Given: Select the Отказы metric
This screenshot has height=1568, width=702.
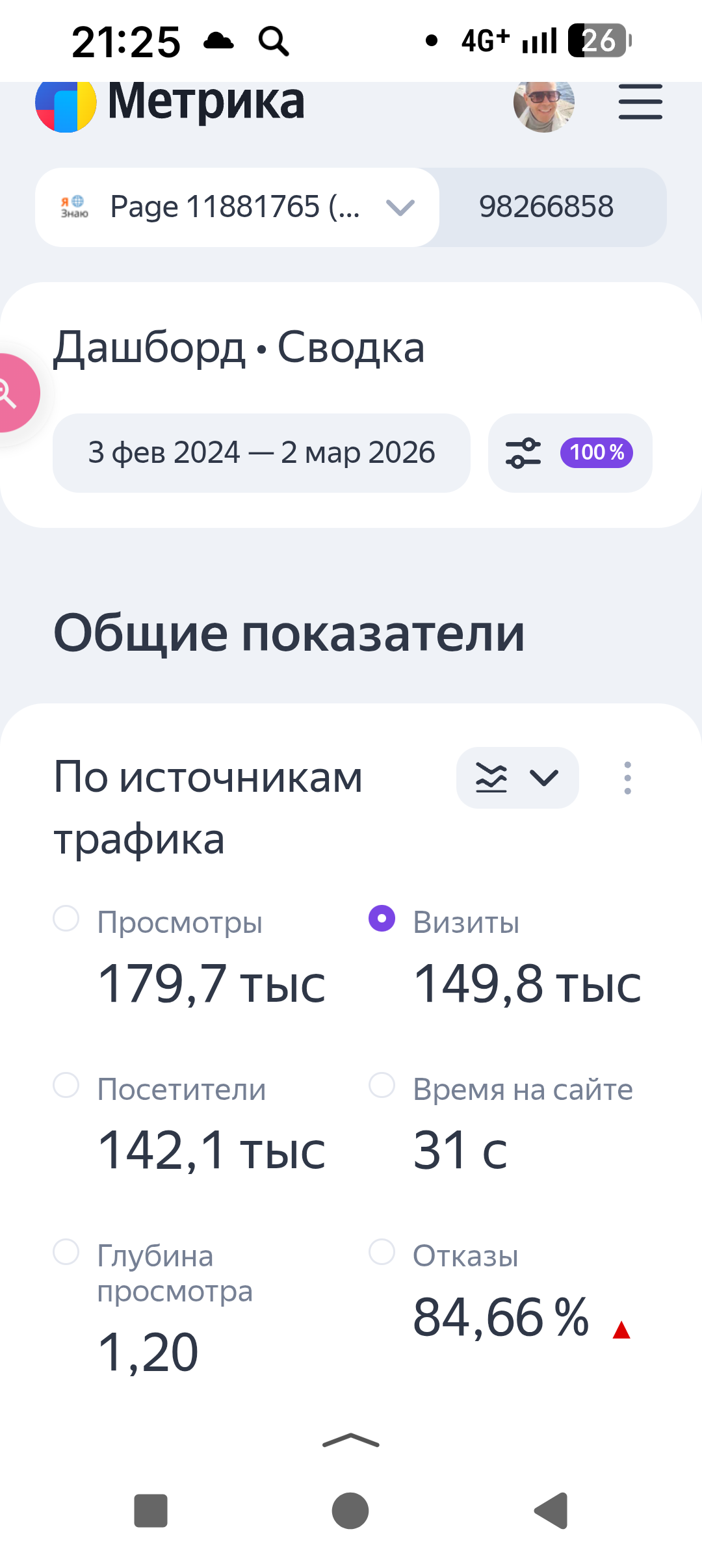Looking at the screenshot, I should 382,1252.
